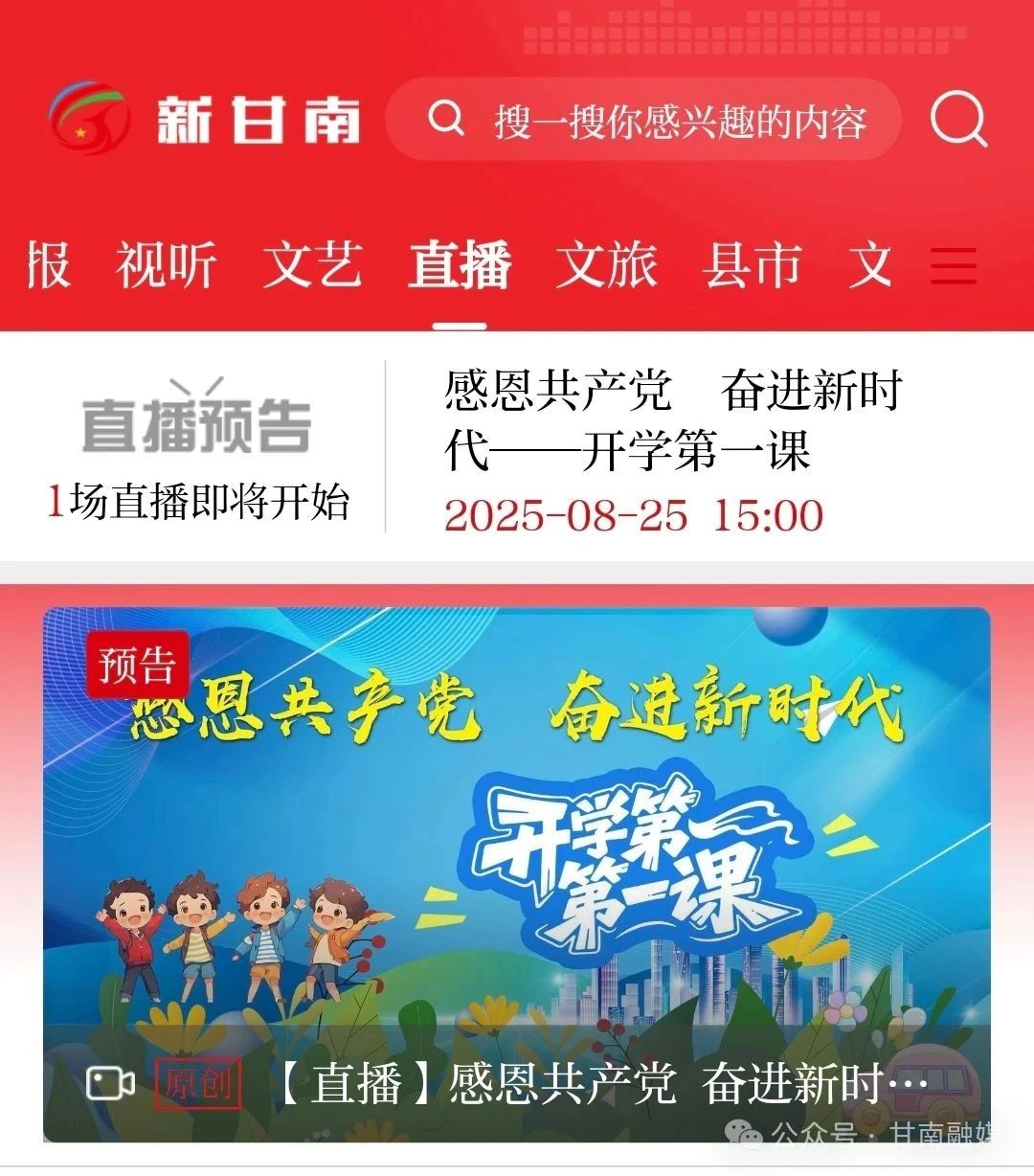The image size is (1034, 1176).
Task: Switch to the 文艺 tab
Action: click(313, 265)
